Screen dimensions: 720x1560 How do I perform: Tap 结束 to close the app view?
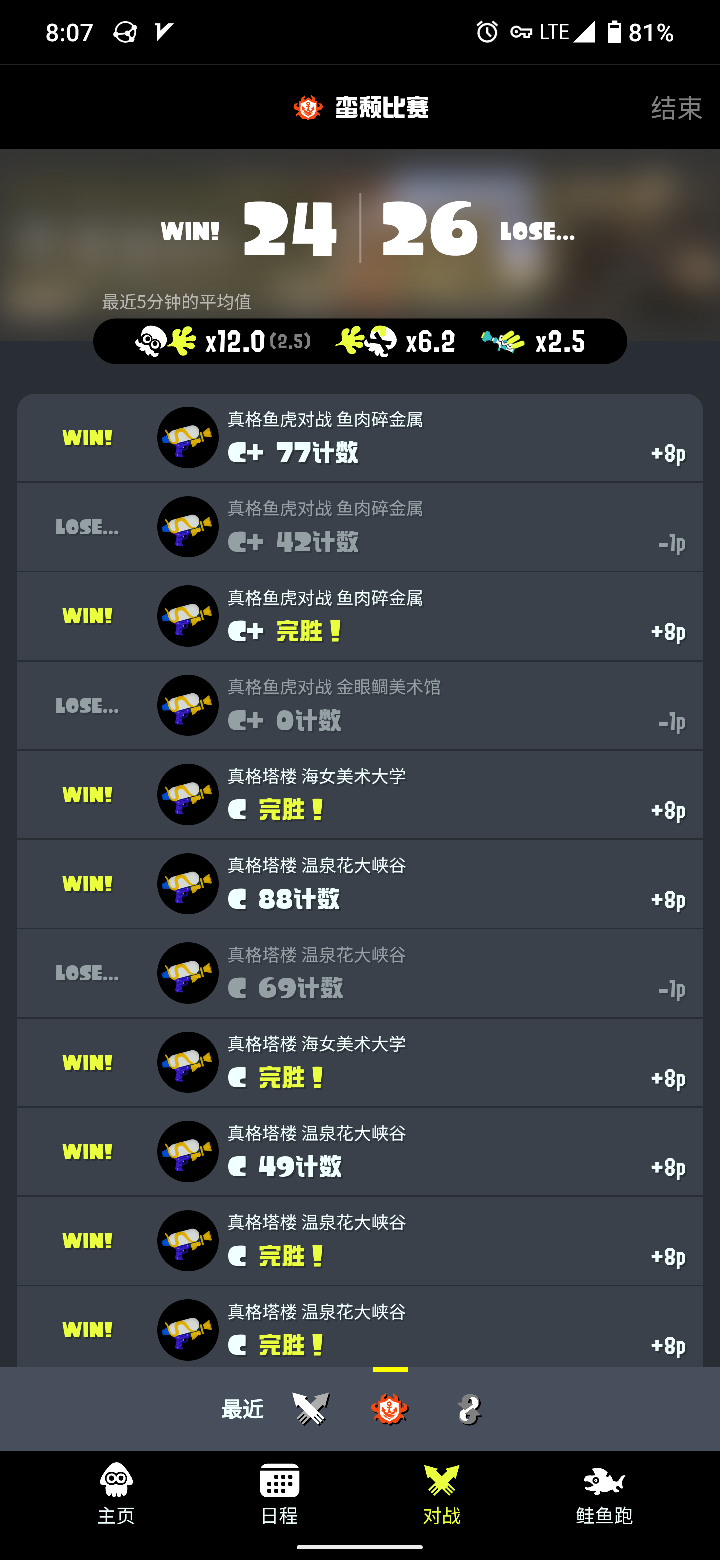pos(676,108)
